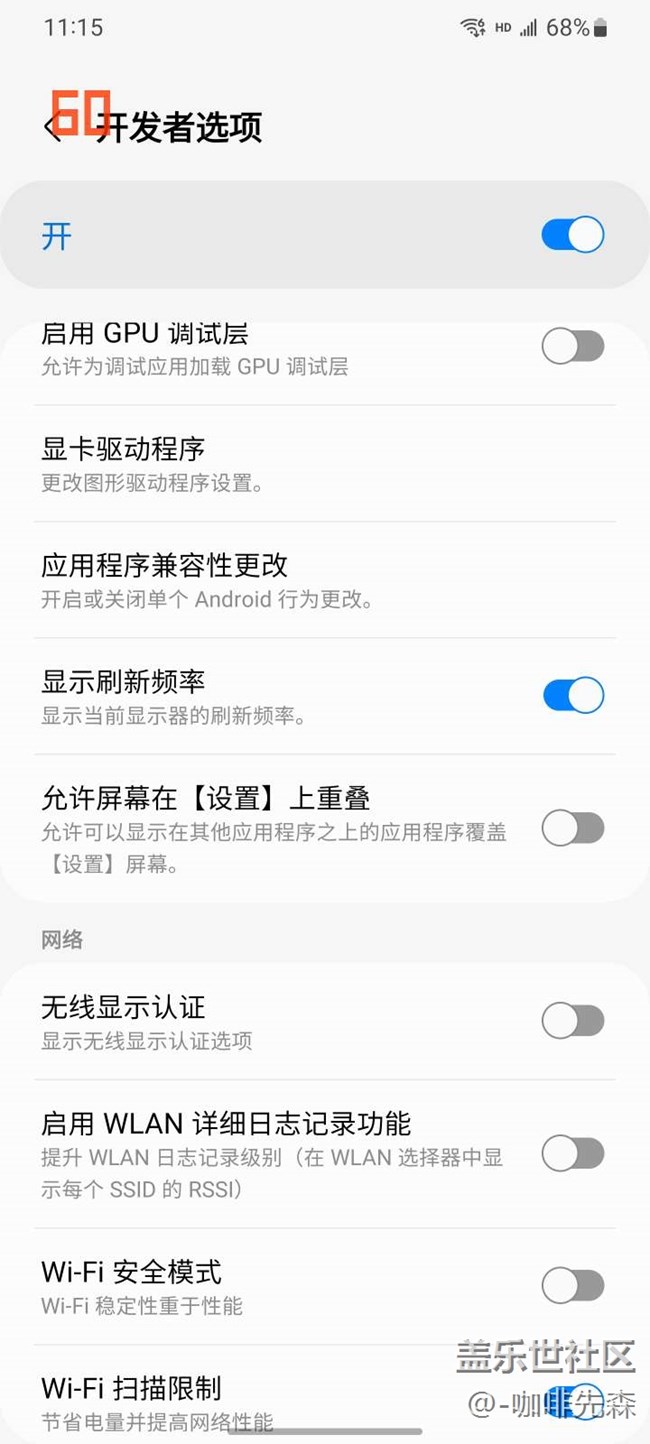Switch on Wi-Fi 安全模式
Image resolution: width=650 pixels, height=1444 pixels.
point(573,1286)
